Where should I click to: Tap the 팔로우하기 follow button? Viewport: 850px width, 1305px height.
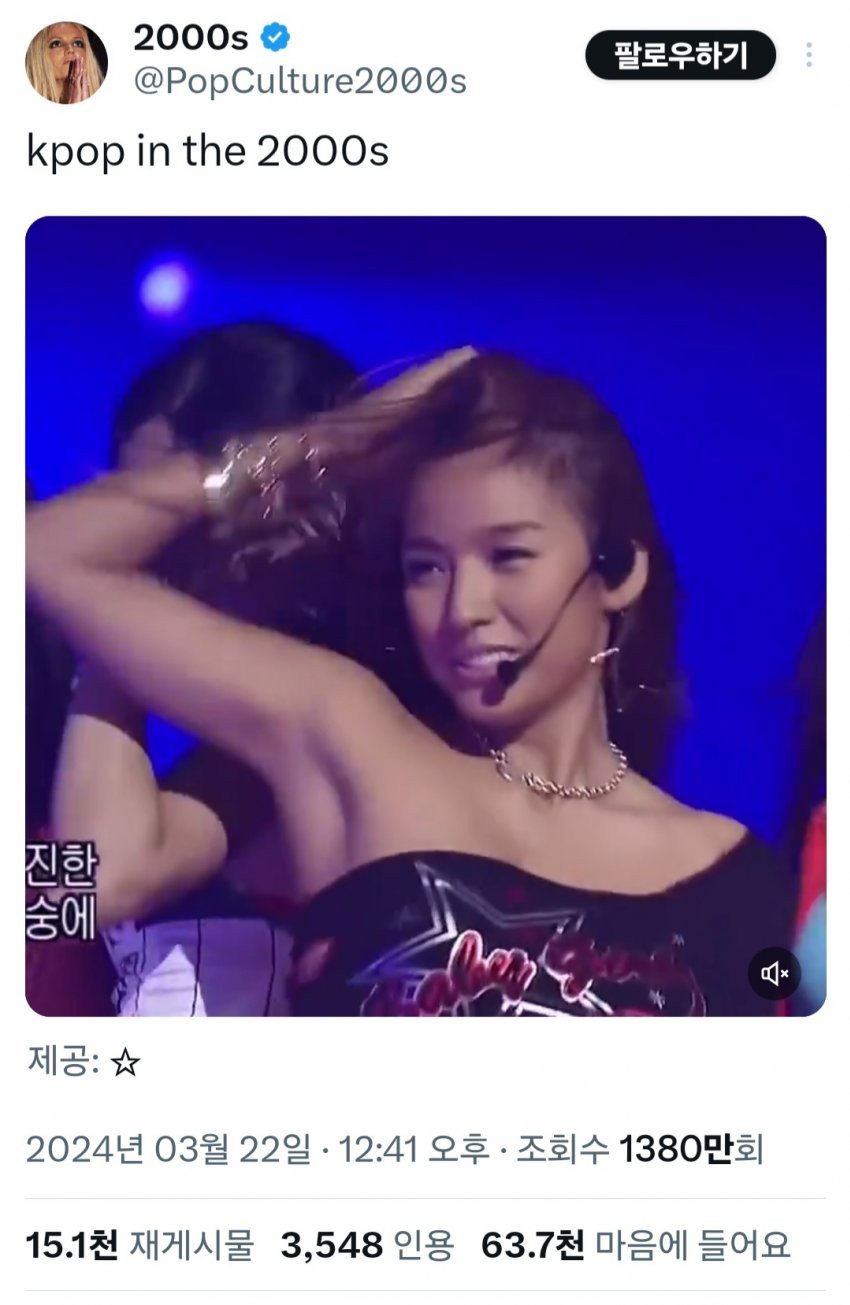(x=680, y=55)
